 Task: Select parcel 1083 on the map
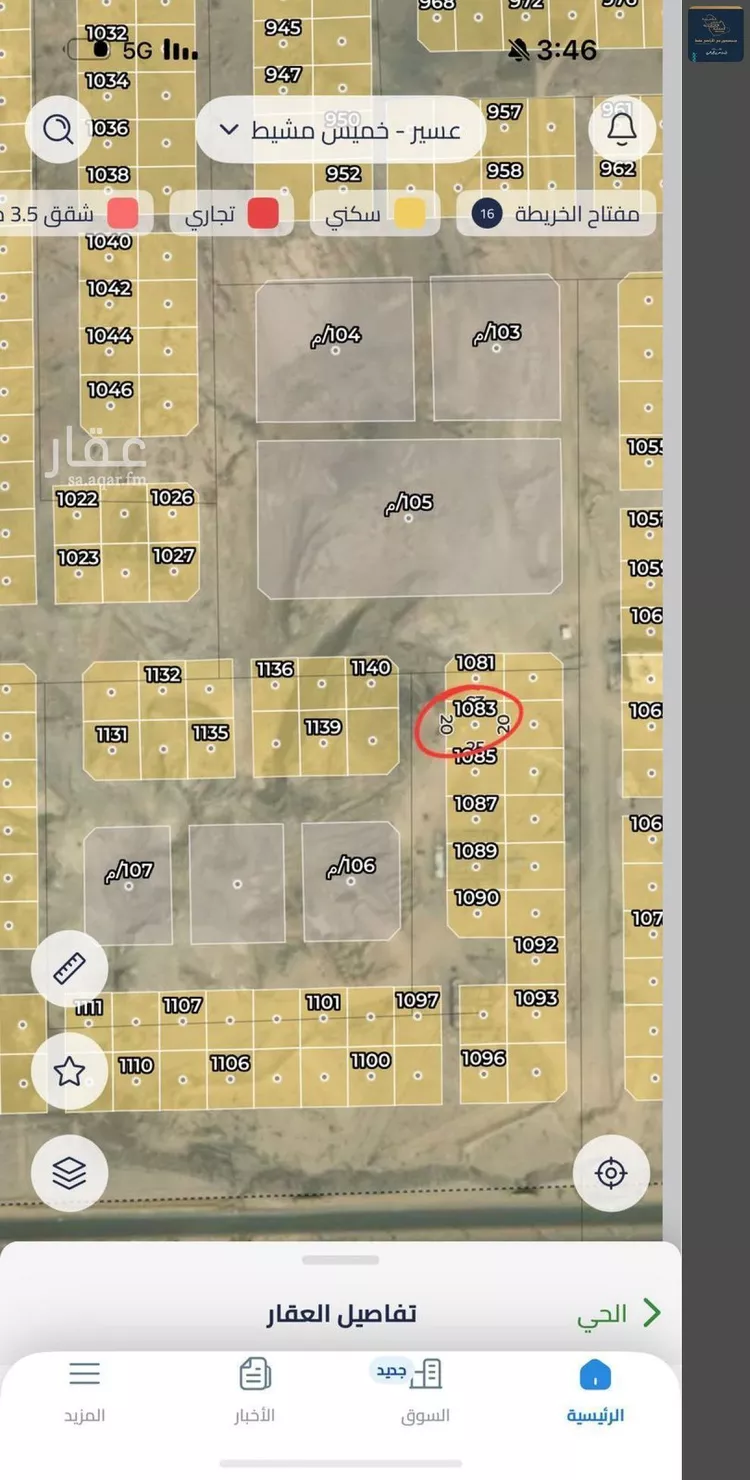[476, 717]
